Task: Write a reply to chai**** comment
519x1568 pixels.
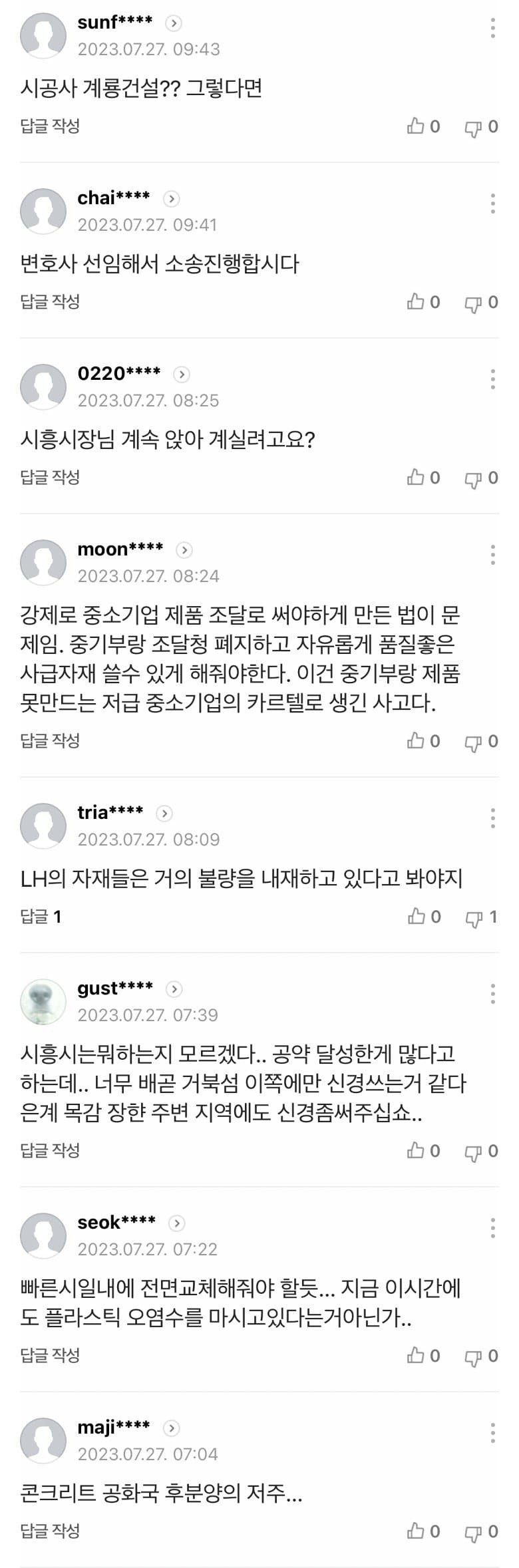Action: (x=50, y=301)
